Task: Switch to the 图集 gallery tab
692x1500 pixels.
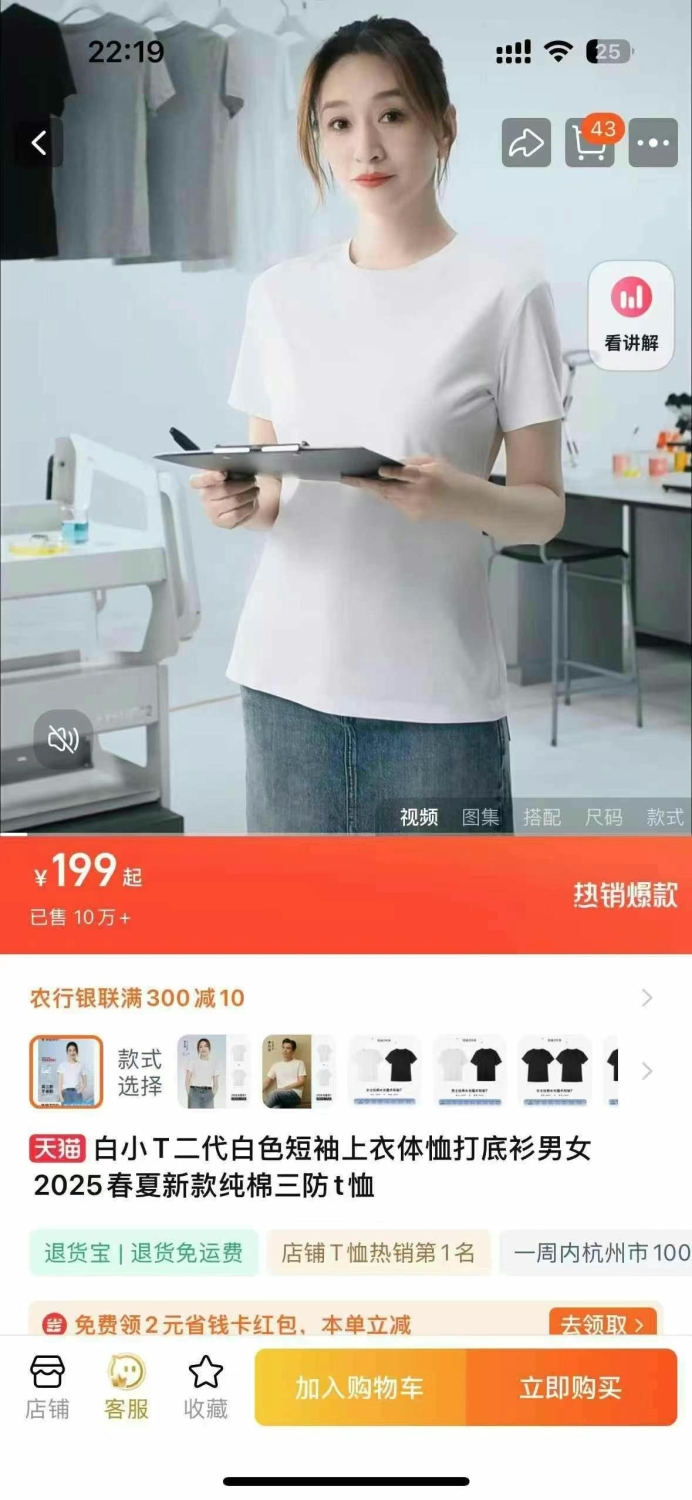Action: pyautogui.click(x=480, y=817)
